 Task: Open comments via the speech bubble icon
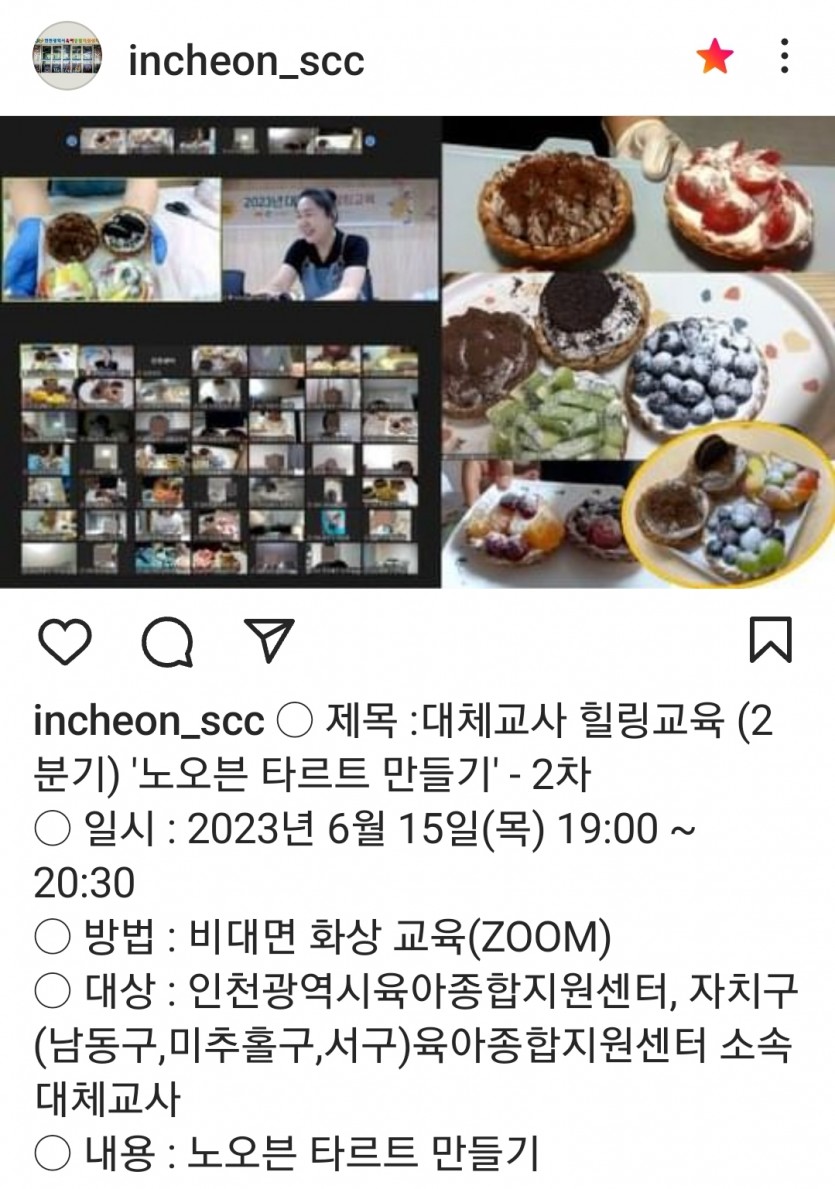[167, 642]
